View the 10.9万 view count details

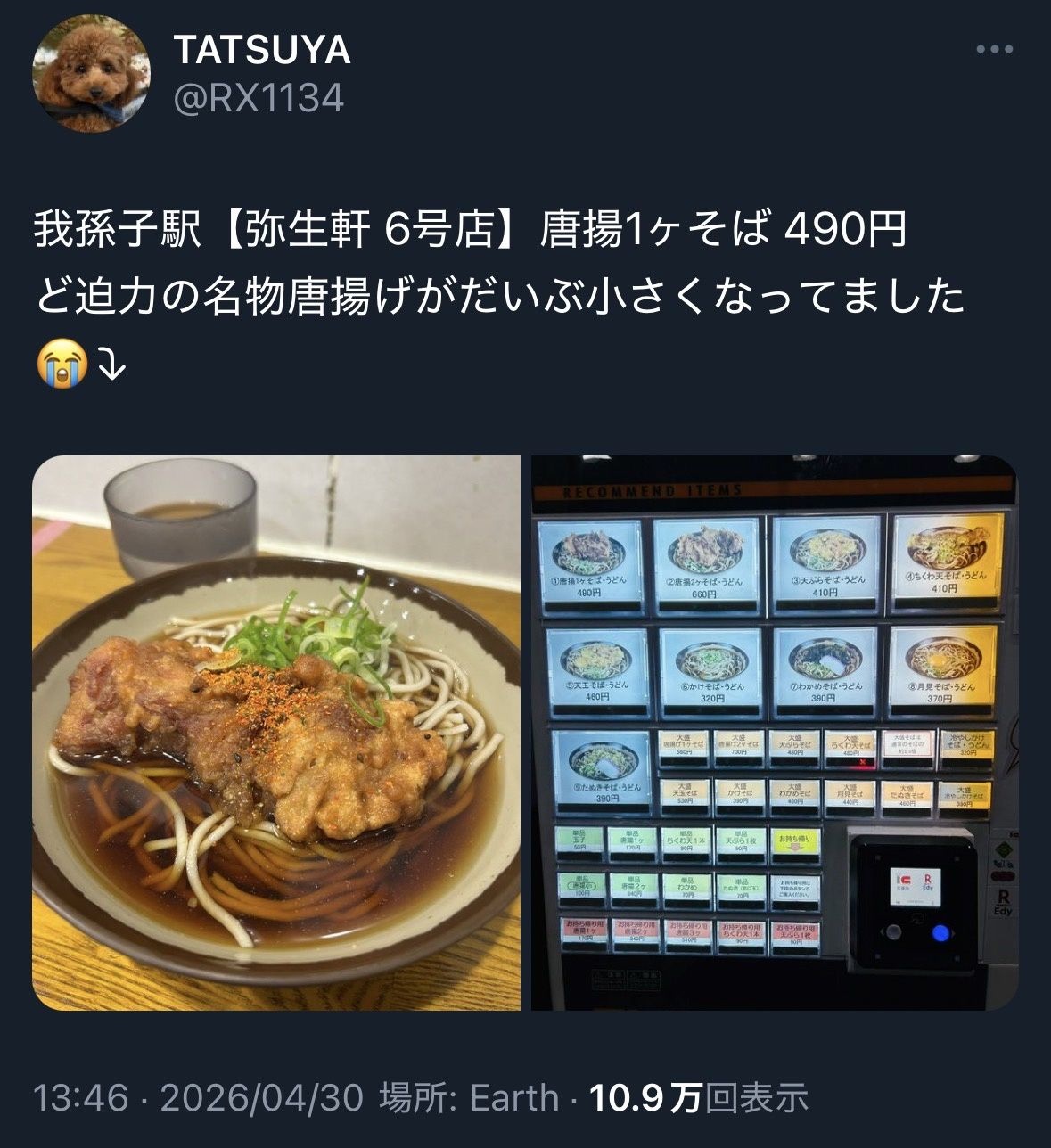click(x=699, y=1097)
